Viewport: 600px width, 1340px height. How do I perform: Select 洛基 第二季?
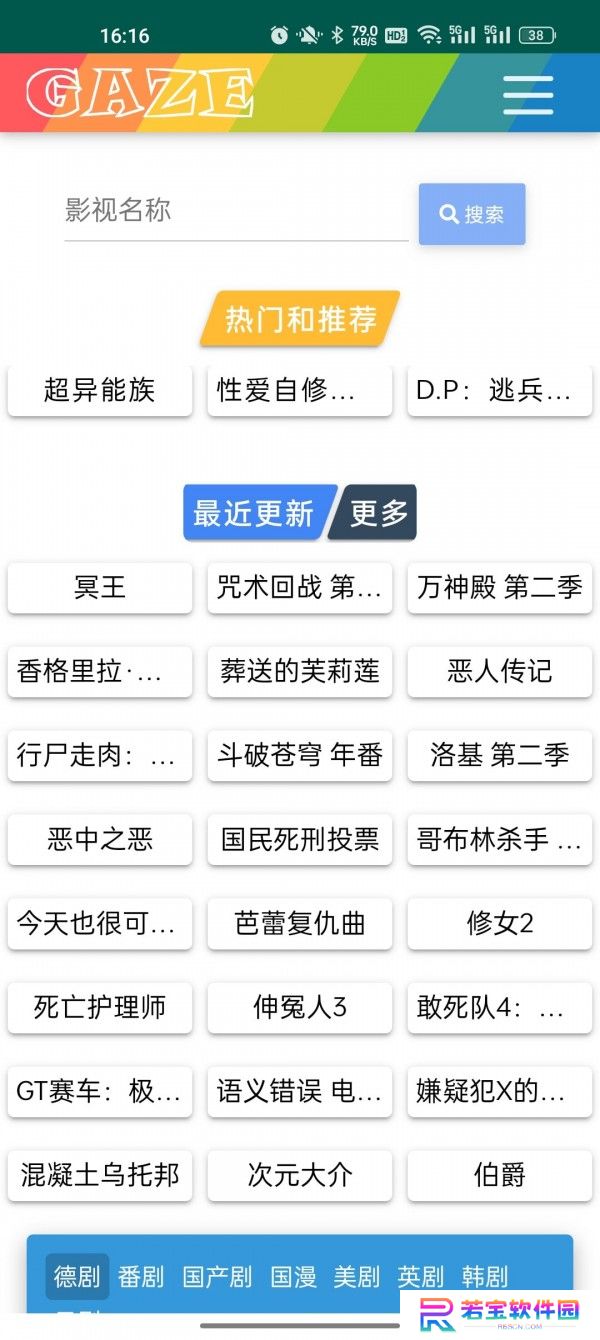(500, 755)
